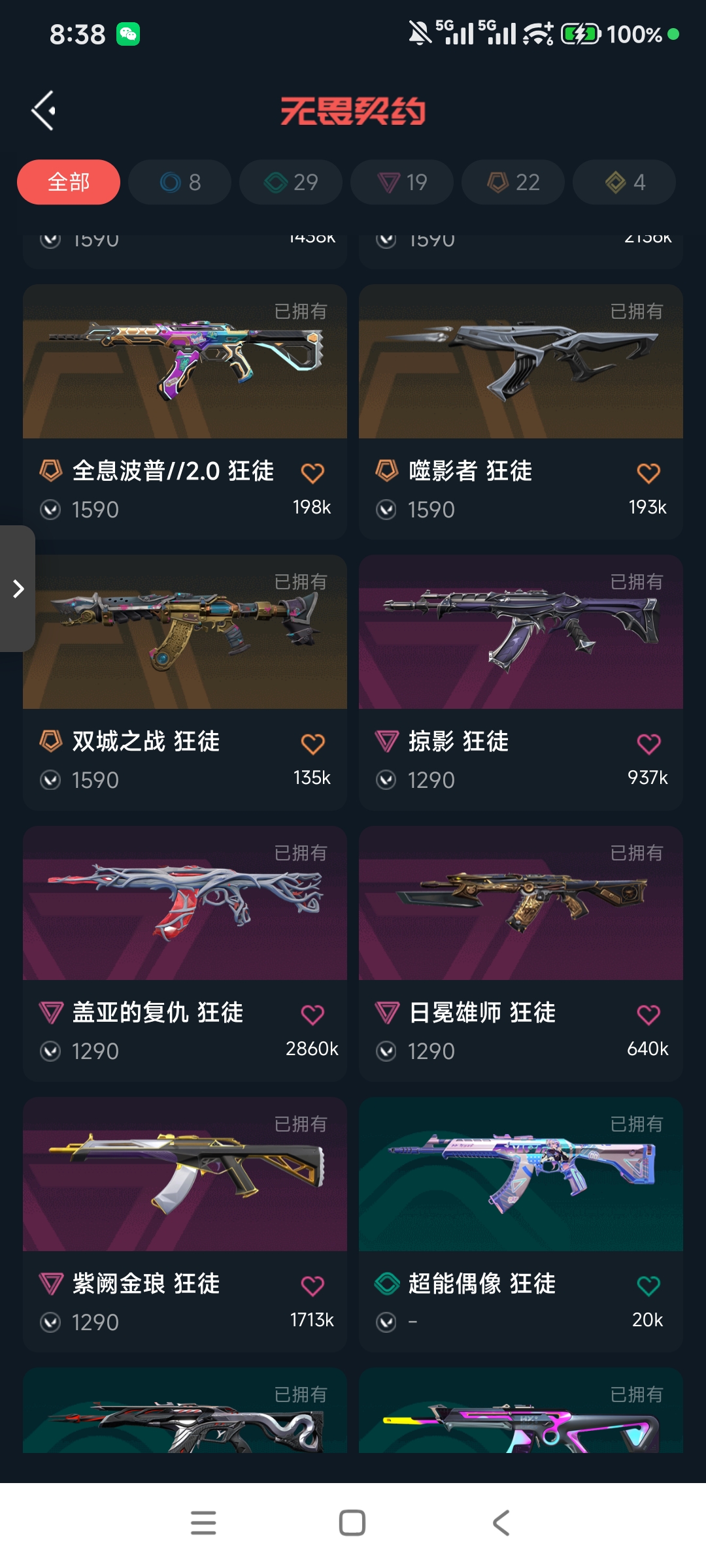Expand the side panel arrow handle

pos(18,589)
